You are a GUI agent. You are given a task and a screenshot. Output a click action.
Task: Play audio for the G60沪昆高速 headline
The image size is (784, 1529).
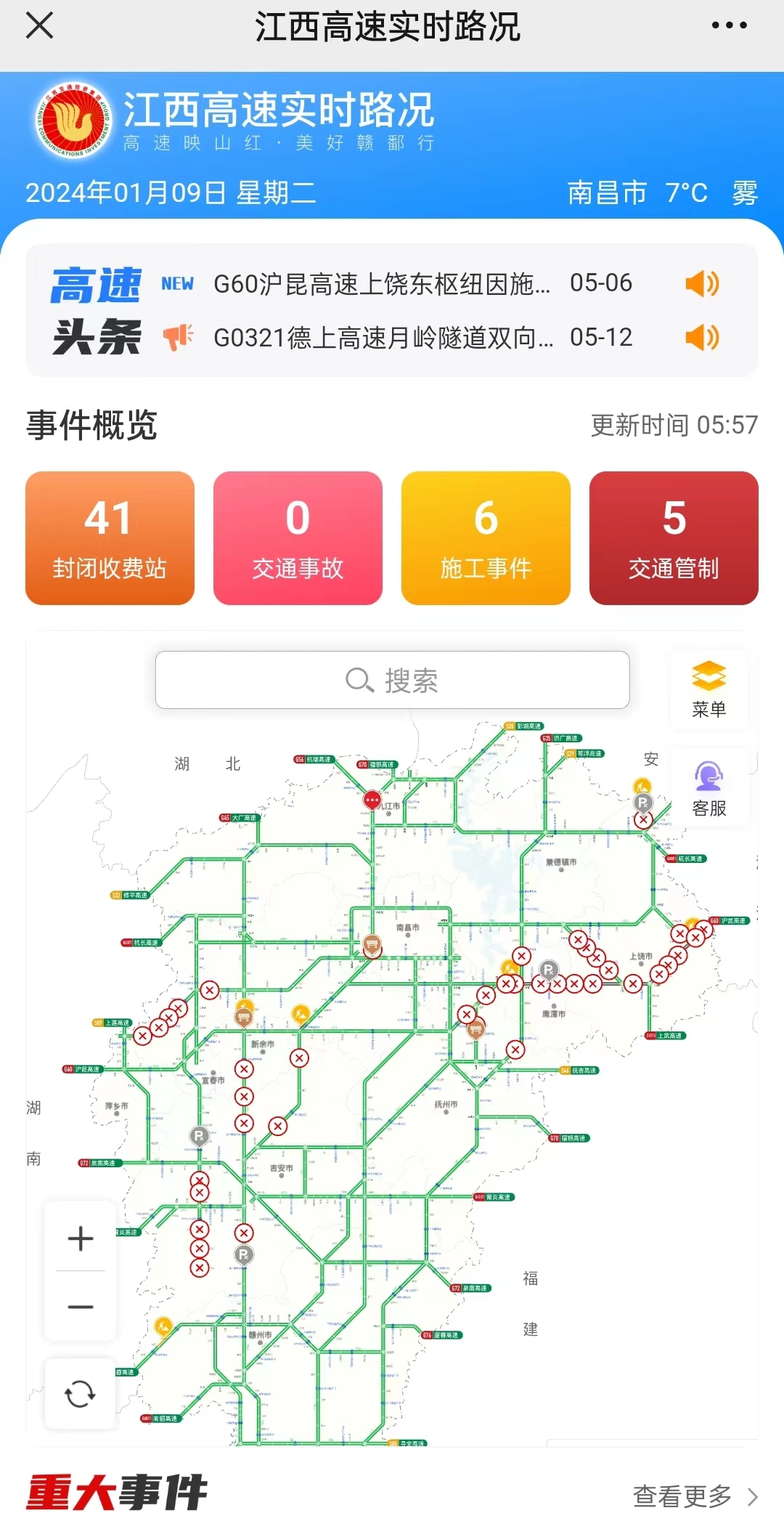702,283
